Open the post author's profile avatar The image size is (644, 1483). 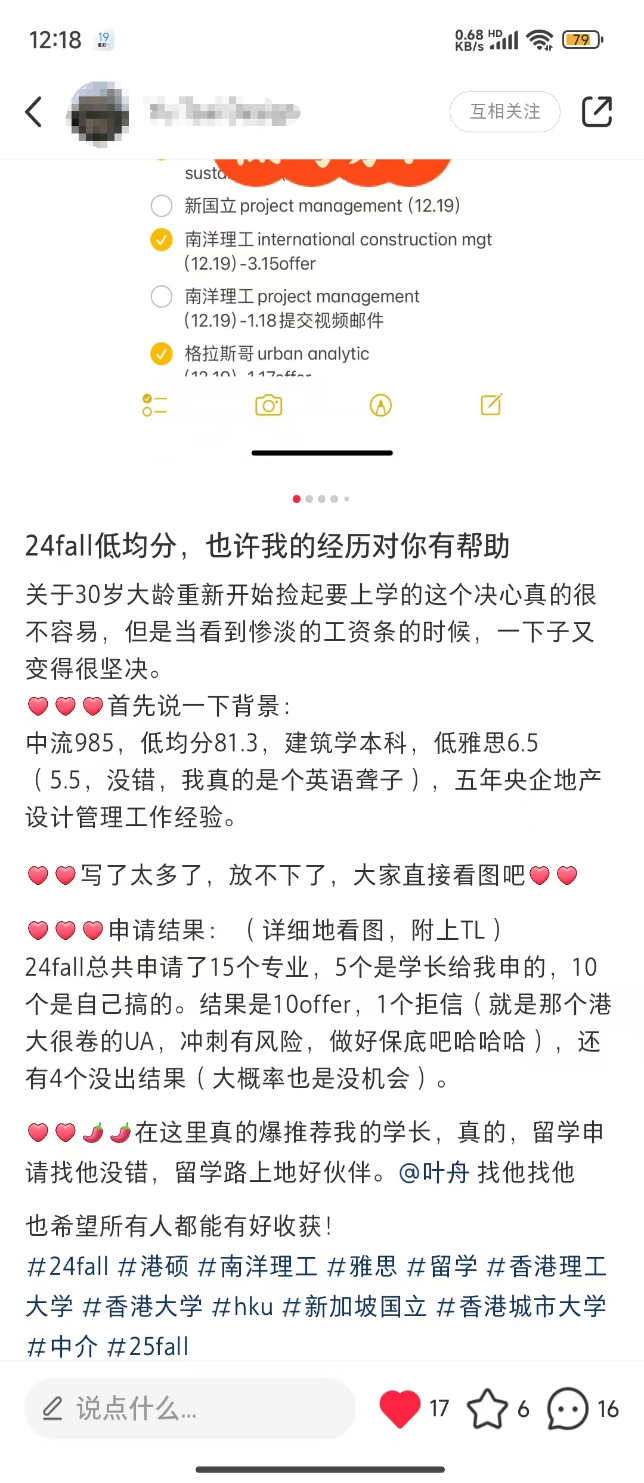point(98,111)
